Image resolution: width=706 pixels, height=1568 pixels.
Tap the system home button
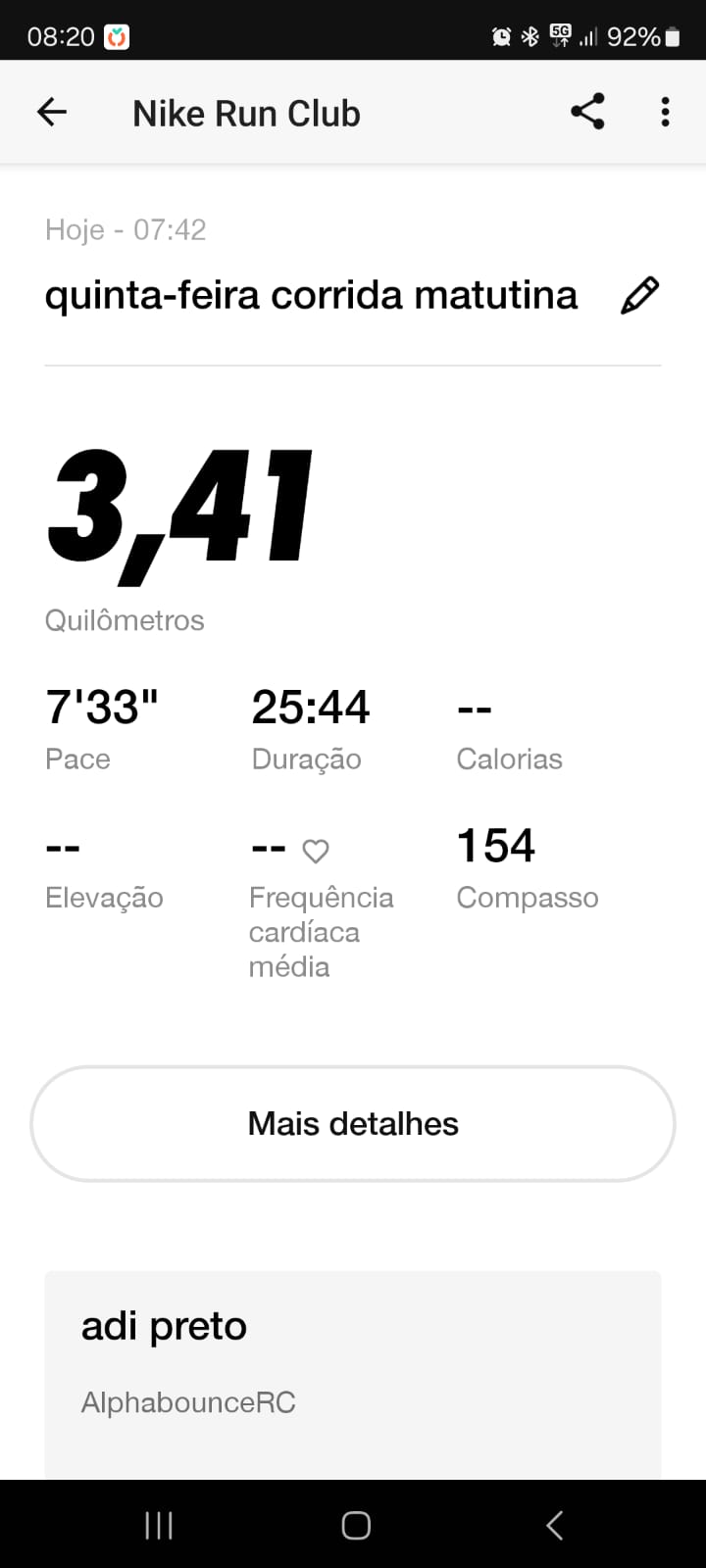click(x=355, y=1525)
